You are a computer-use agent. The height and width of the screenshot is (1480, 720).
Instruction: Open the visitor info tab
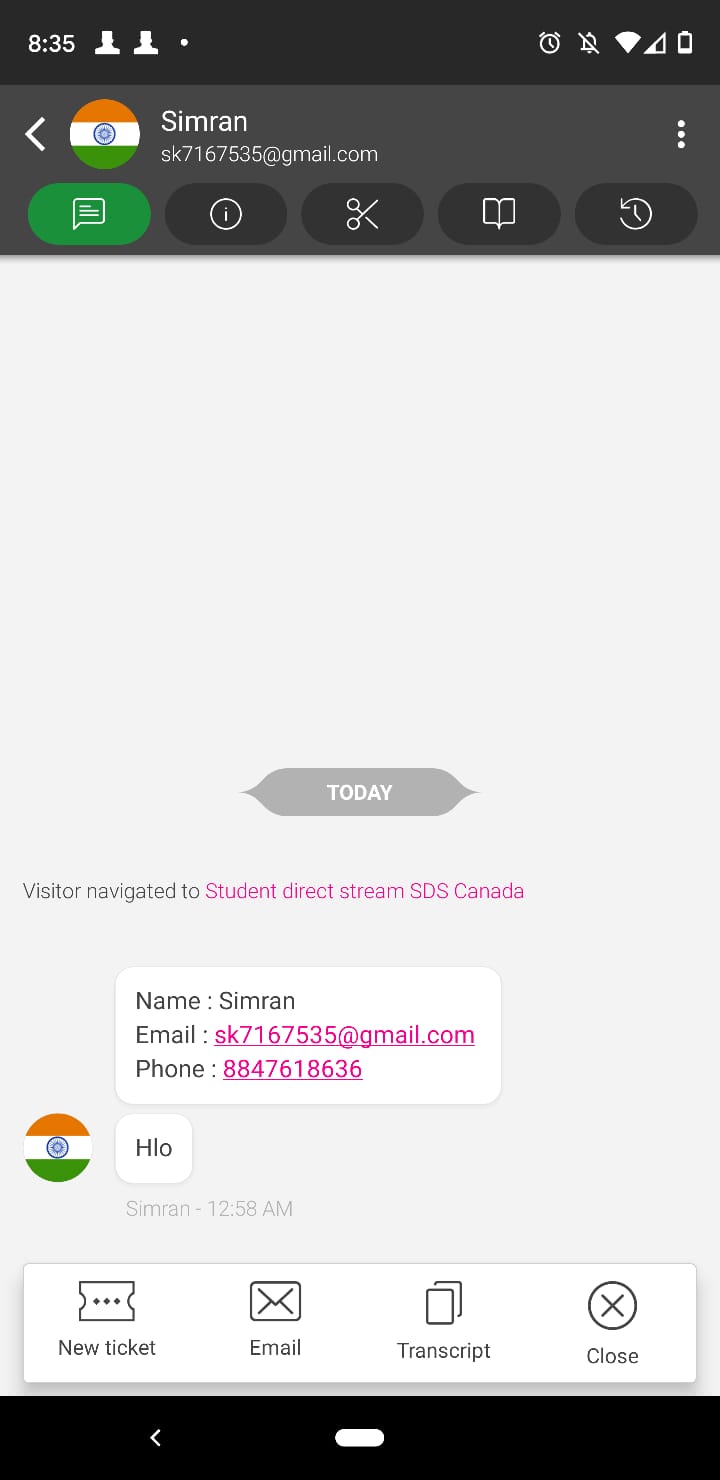(x=226, y=214)
